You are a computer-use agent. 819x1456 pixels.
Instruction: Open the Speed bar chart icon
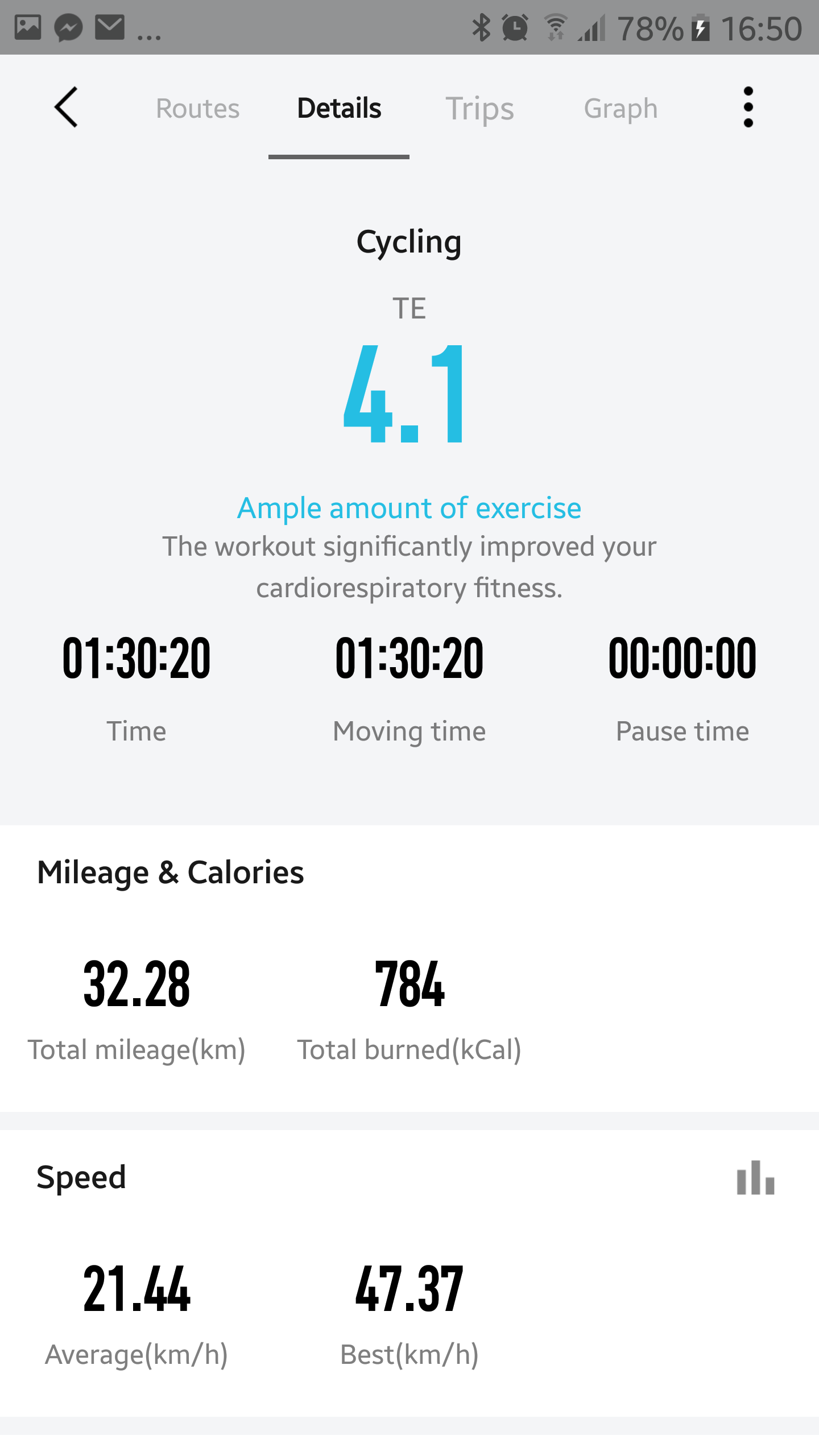pos(755,1177)
